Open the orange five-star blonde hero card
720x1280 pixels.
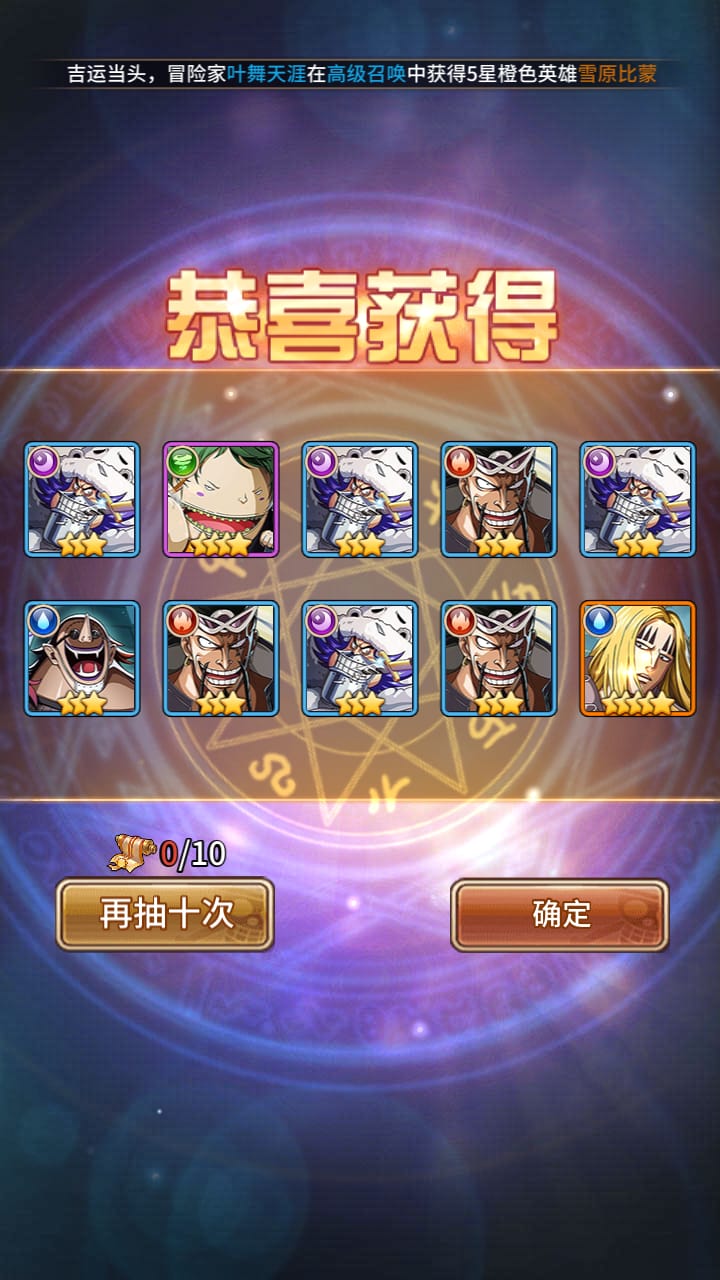pos(637,658)
